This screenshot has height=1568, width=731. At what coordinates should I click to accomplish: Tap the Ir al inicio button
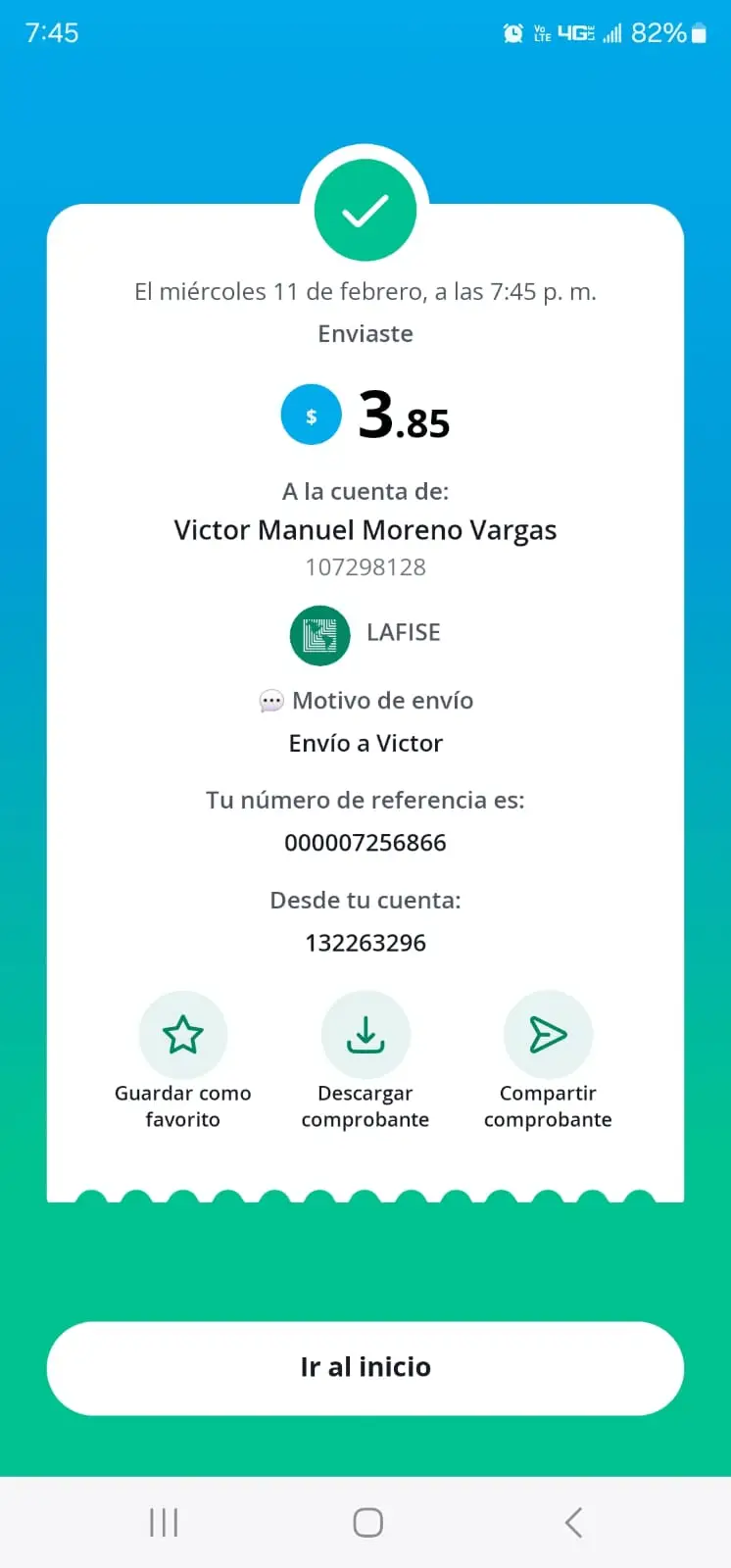[365, 1368]
